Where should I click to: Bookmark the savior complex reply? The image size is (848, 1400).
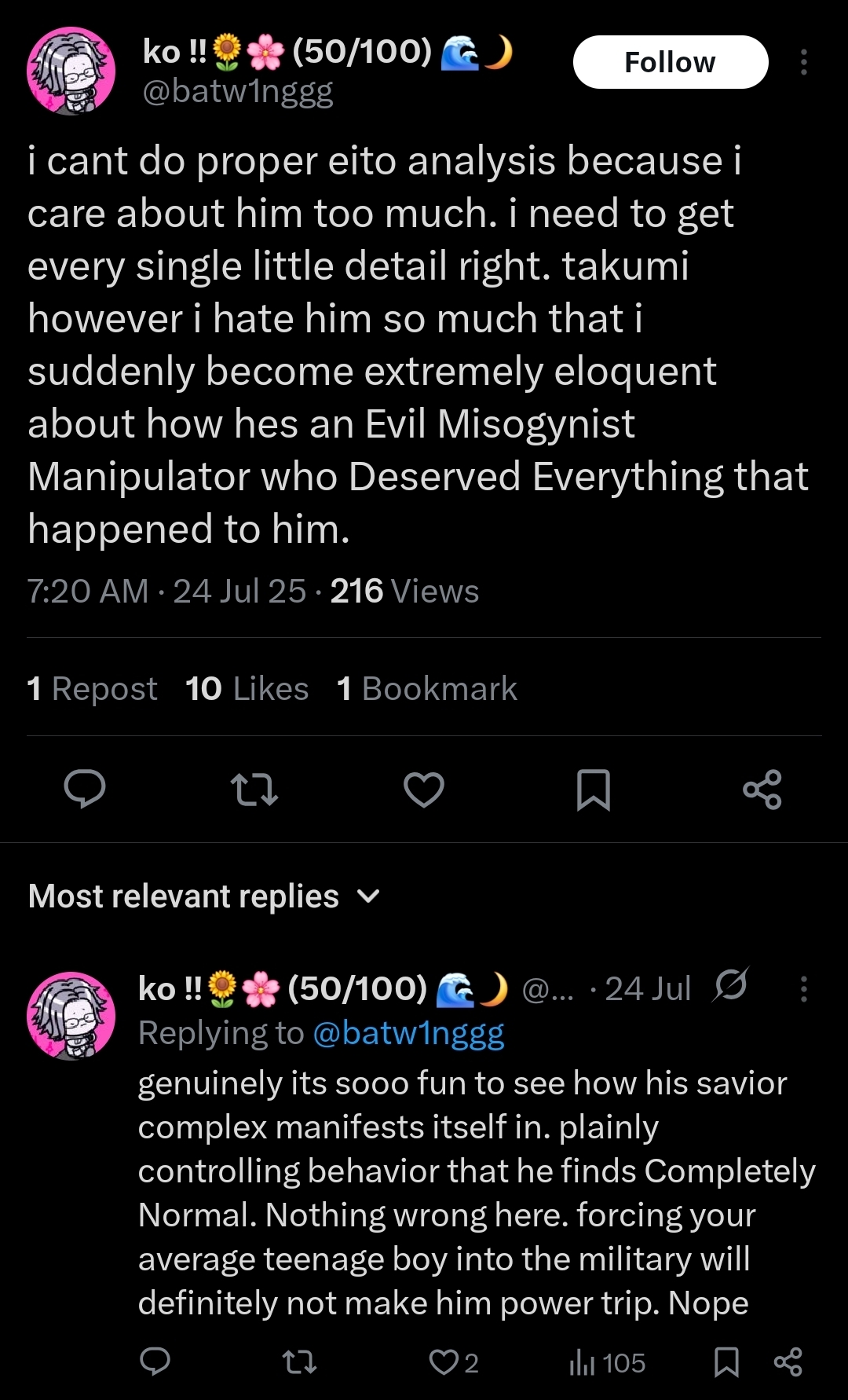point(726,1362)
